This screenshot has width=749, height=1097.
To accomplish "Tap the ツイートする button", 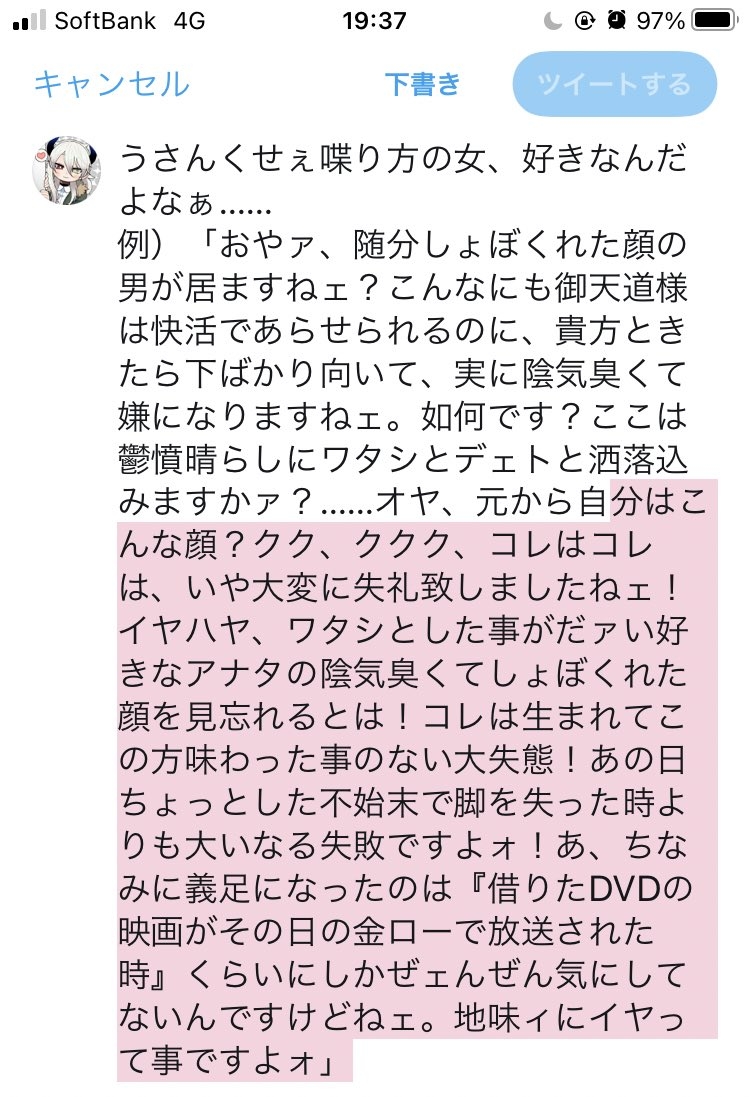I will [614, 84].
